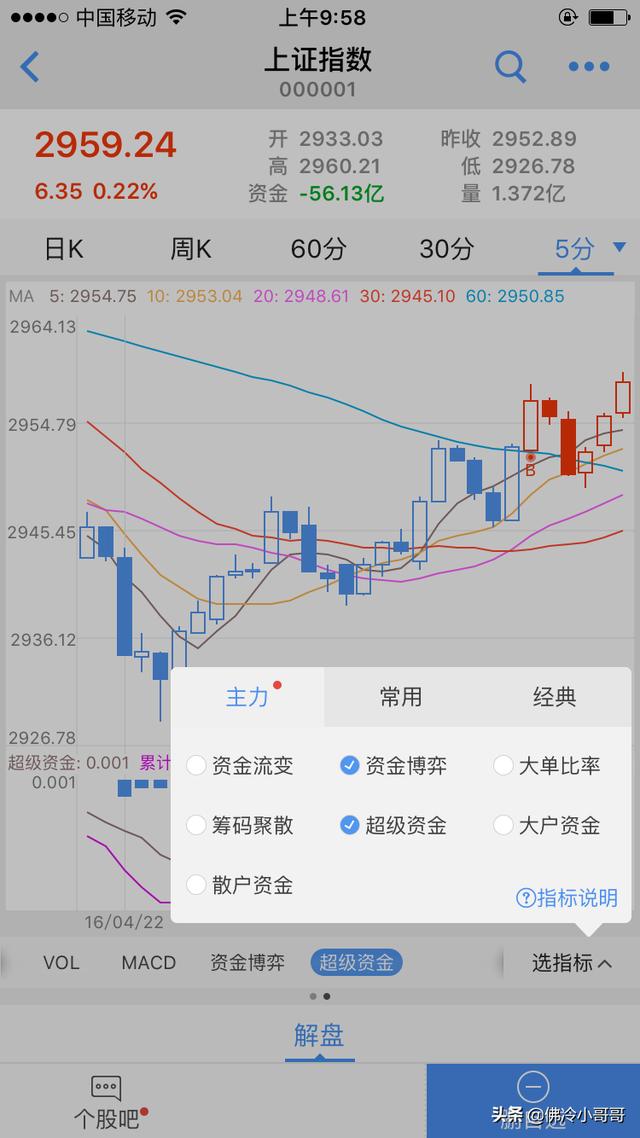Viewport: 640px width, 1138px height.
Task: Switch to the 日K chart tab
Action: point(64,250)
